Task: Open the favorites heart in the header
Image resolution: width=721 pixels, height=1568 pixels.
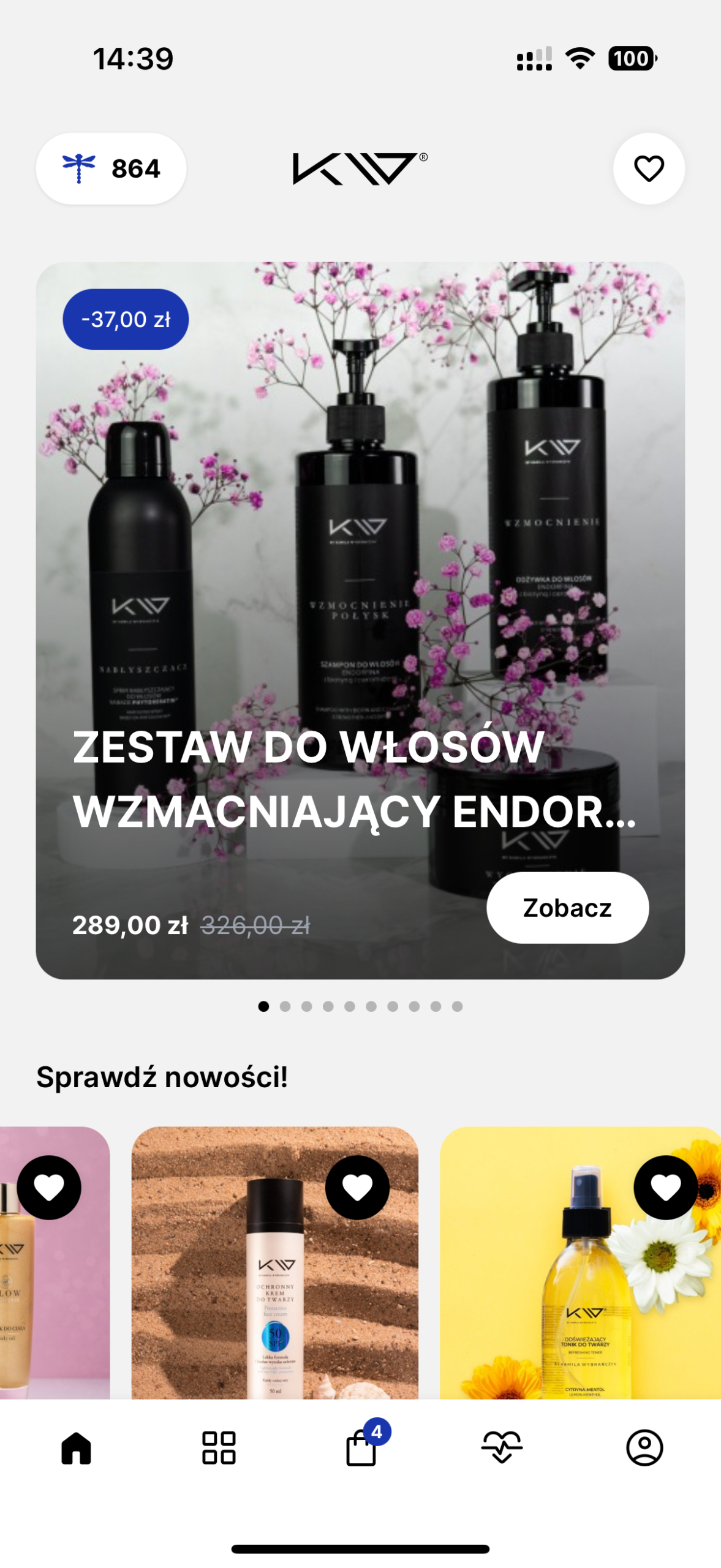Action: click(x=648, y=168)
